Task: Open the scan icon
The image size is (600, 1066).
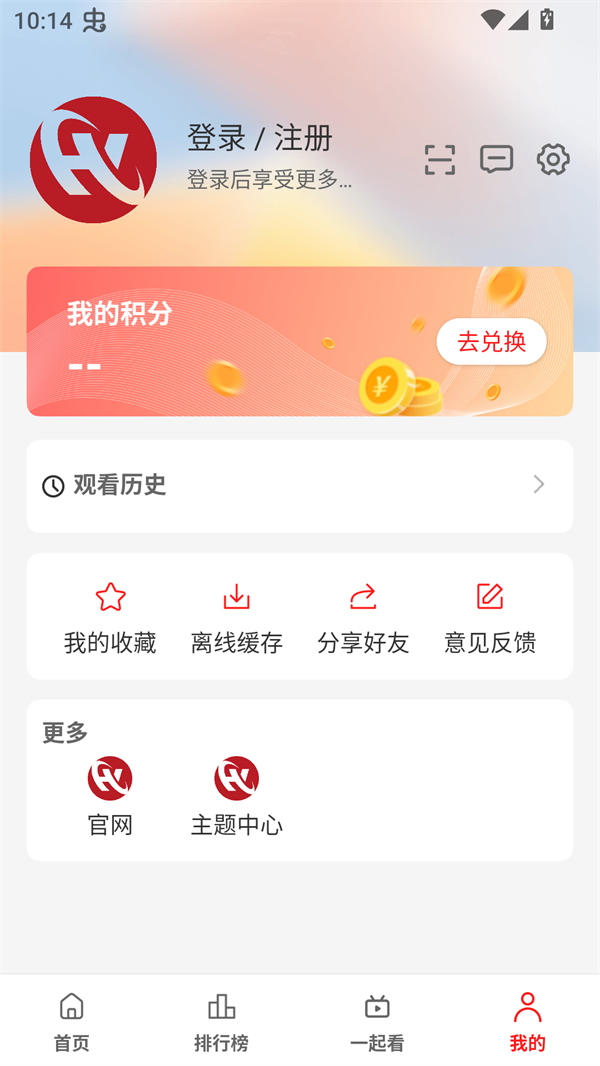Action: point(440,160)
